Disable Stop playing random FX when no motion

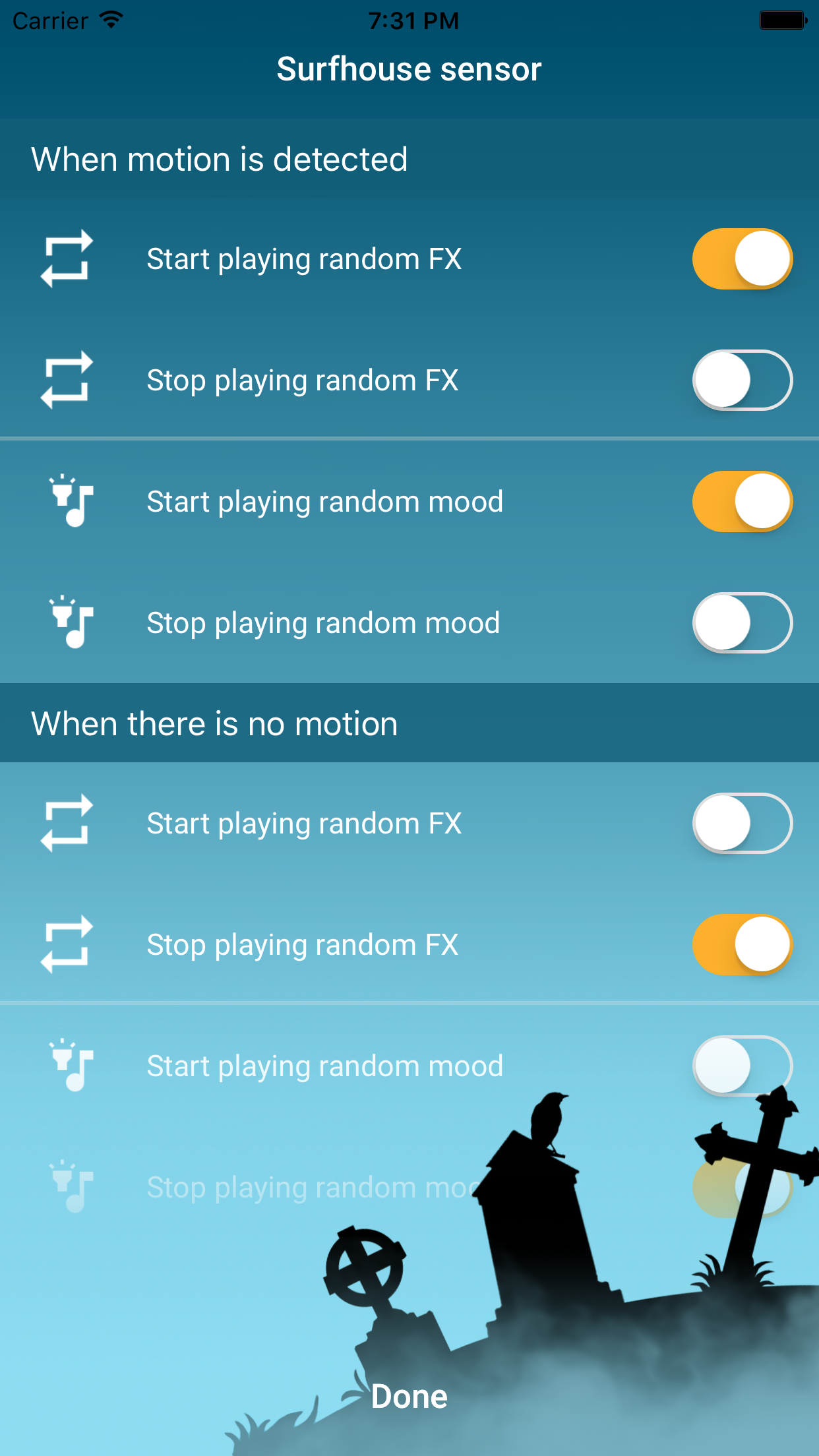pos(742,945)
